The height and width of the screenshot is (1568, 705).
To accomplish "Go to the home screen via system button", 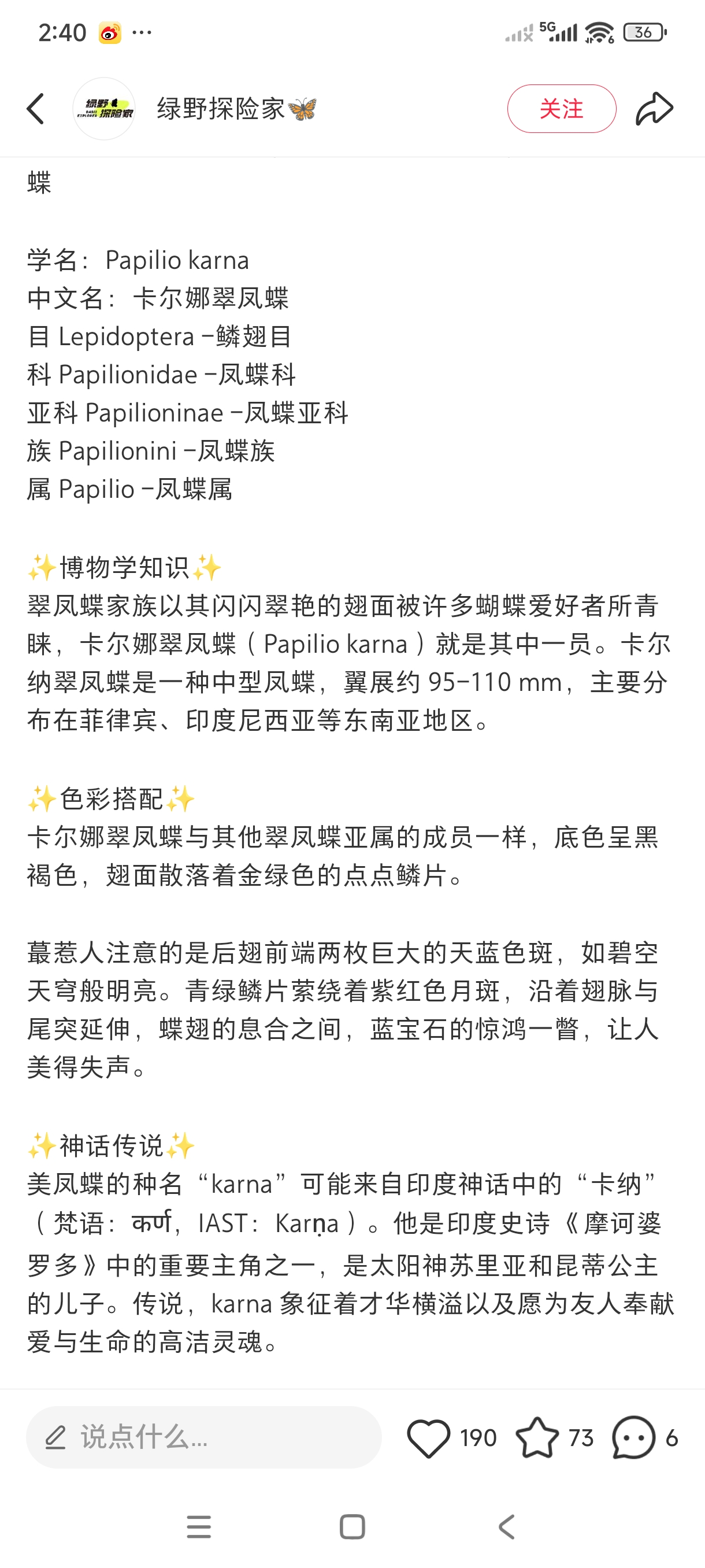I will click(x=352, y=1526).
